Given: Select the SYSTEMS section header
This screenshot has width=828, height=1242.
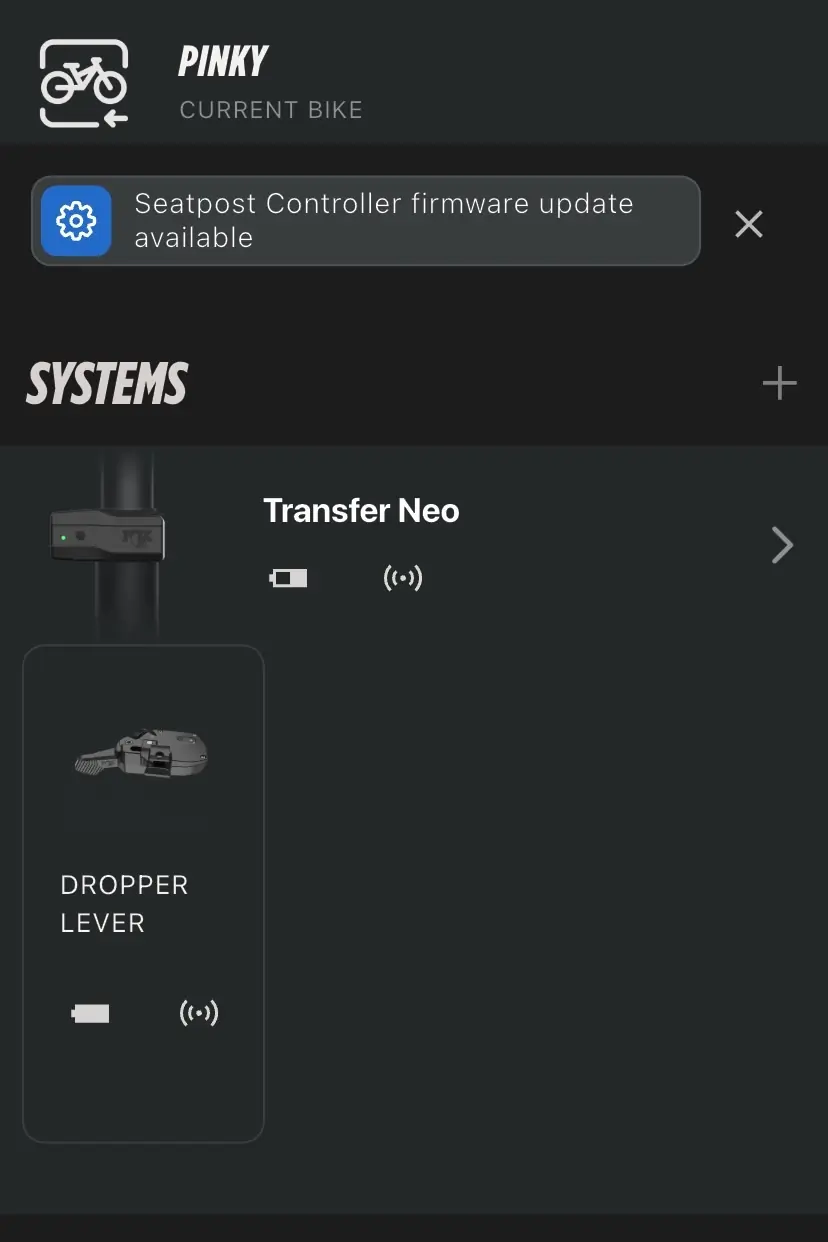Looking at the screenshot, I should [x=106, y=382].
